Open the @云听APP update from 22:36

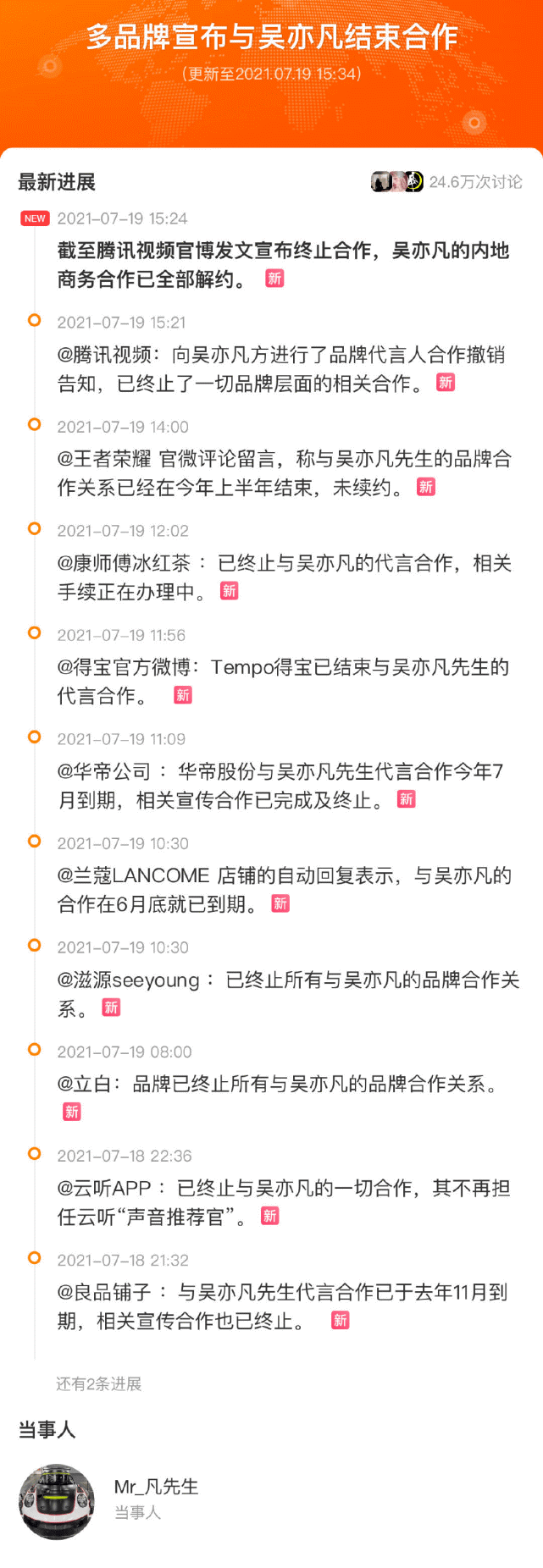(x=282, y=1202)
